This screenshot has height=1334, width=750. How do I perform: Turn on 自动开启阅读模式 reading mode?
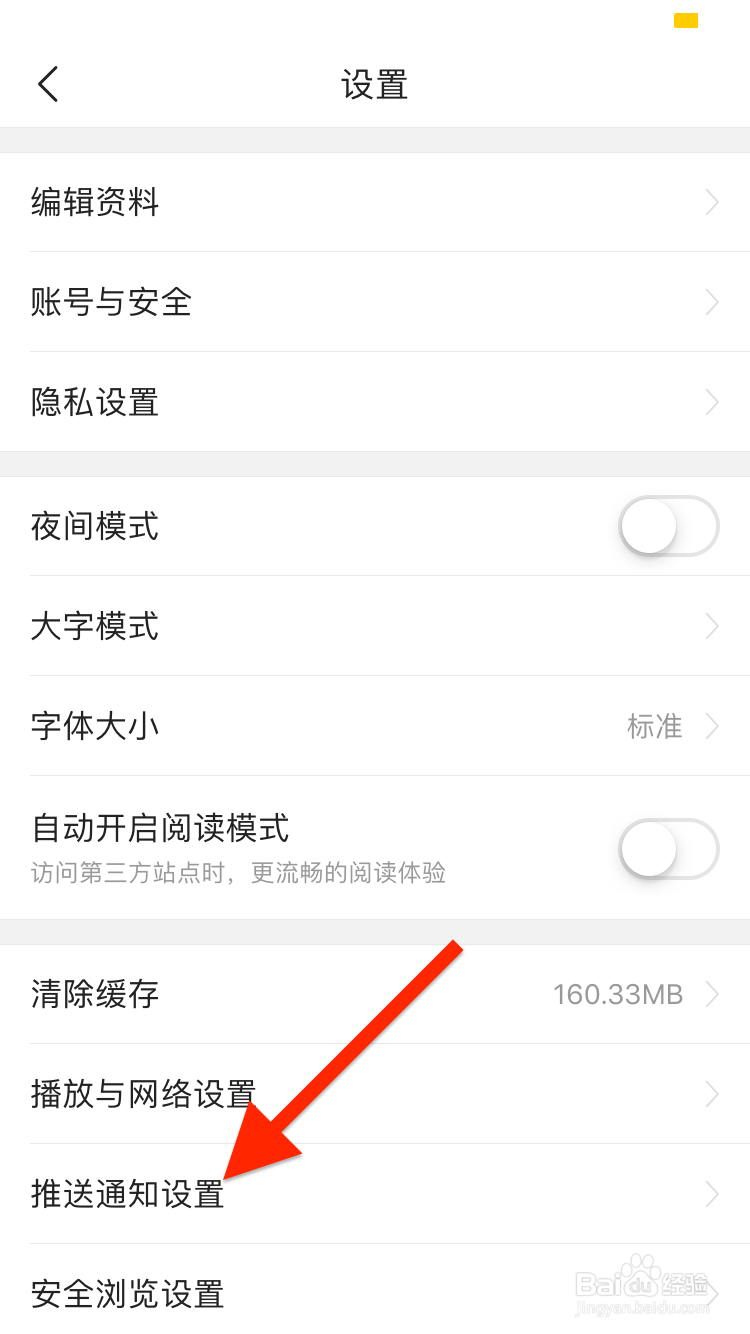668,848
